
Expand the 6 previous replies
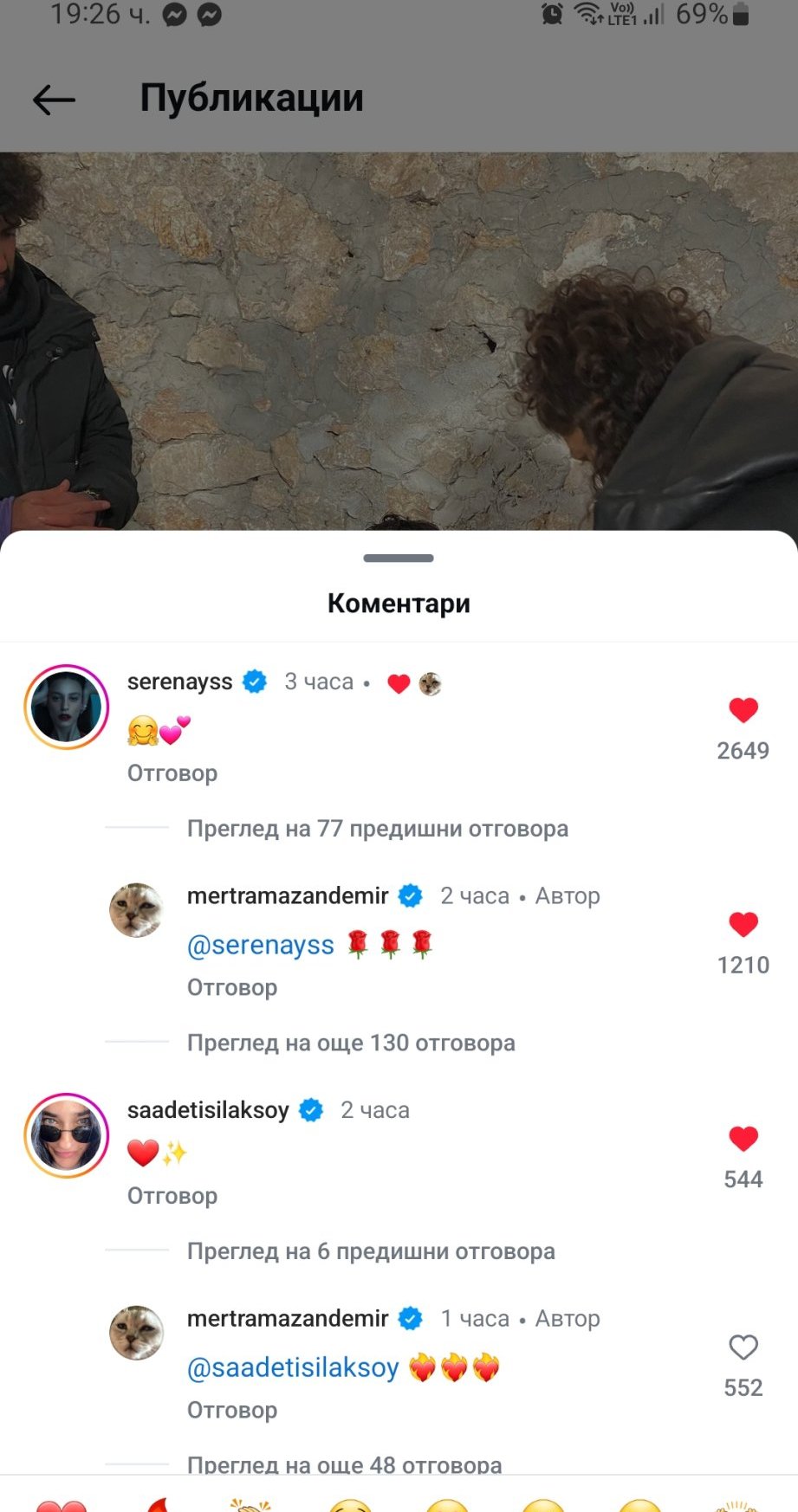tap(371, 1251)
